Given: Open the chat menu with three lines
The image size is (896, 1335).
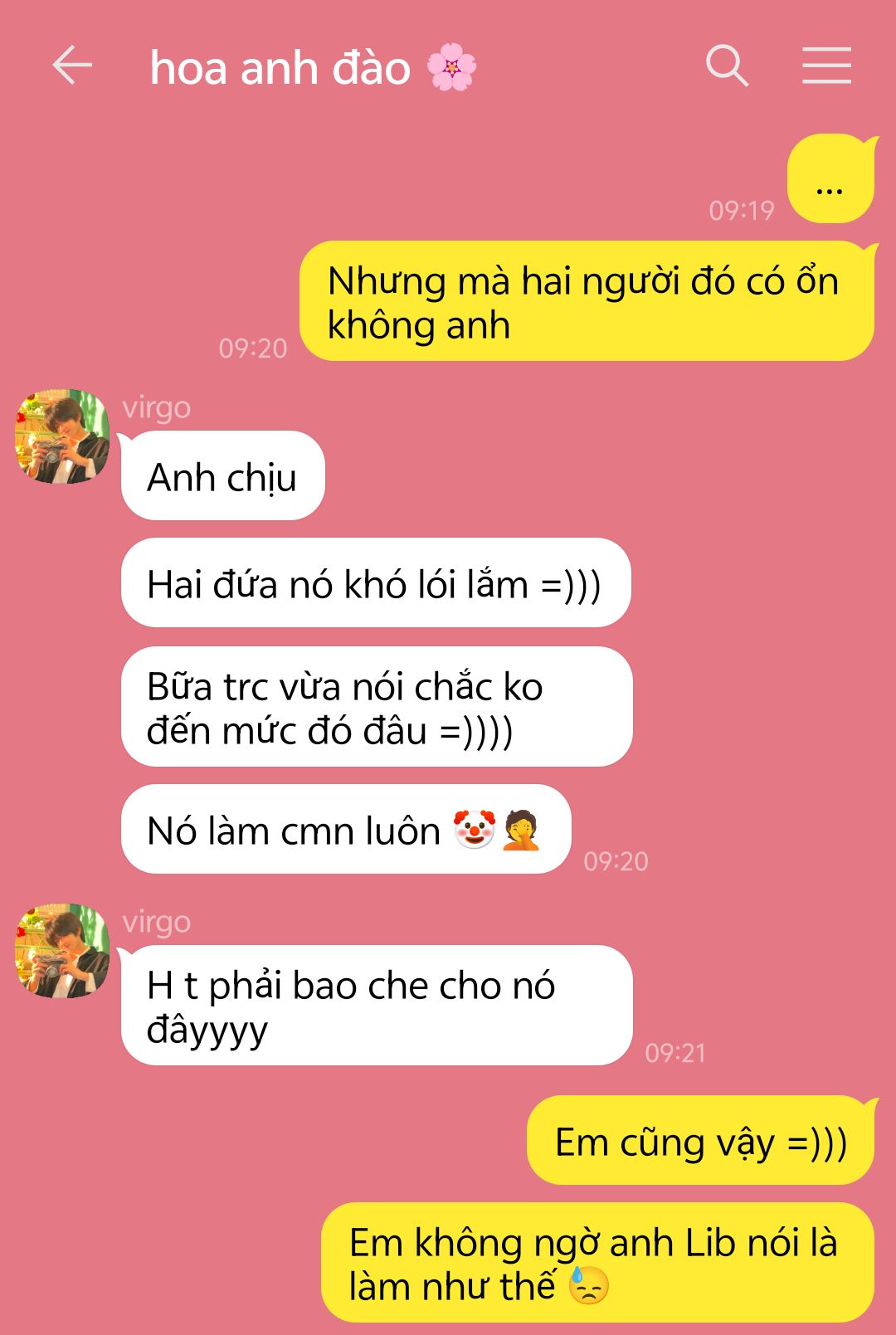Looking at the screenshot, I should pyautogui.click(x=826, y=66).
